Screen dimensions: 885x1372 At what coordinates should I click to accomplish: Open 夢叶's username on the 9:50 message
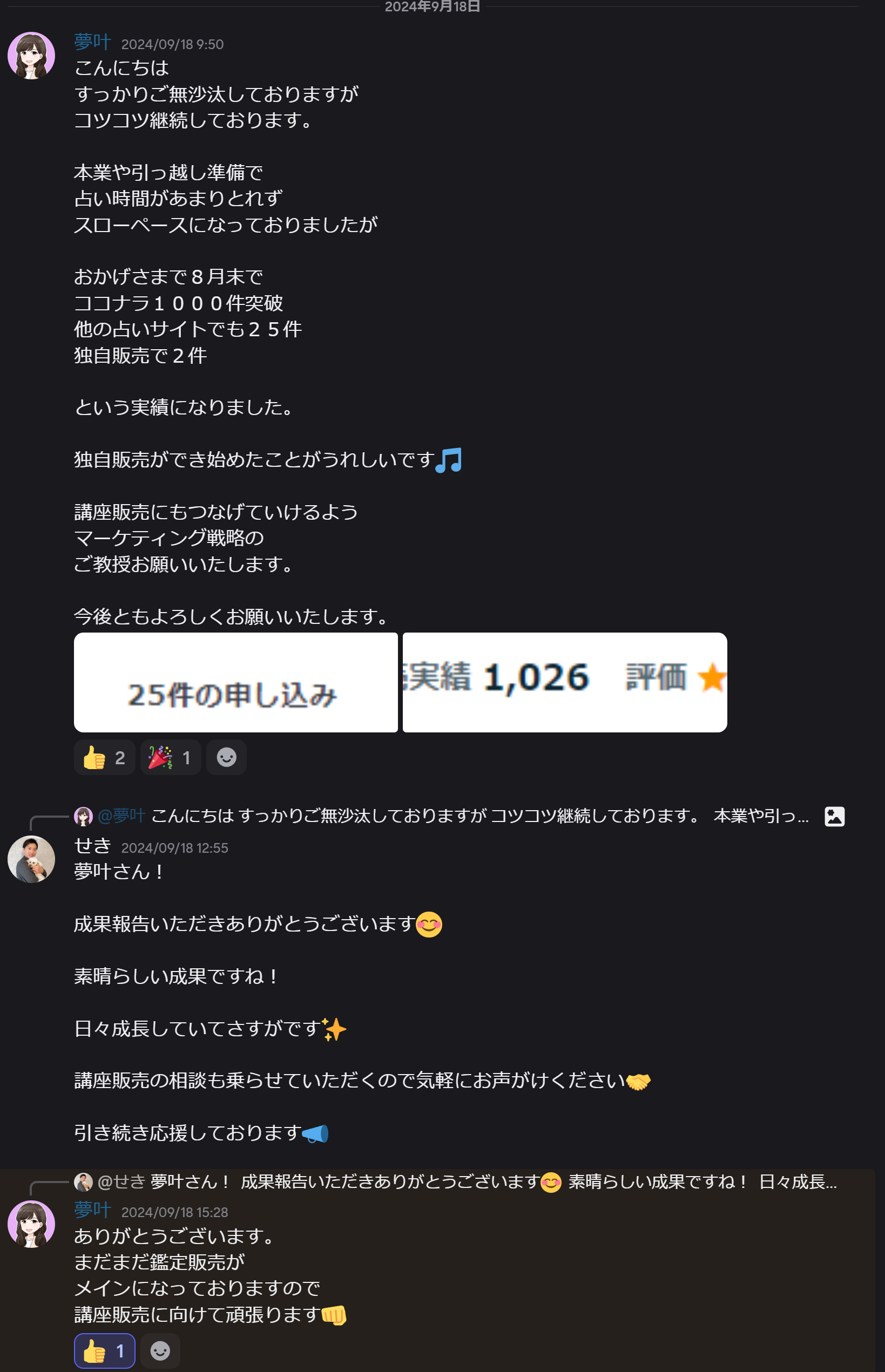(92, 42)
